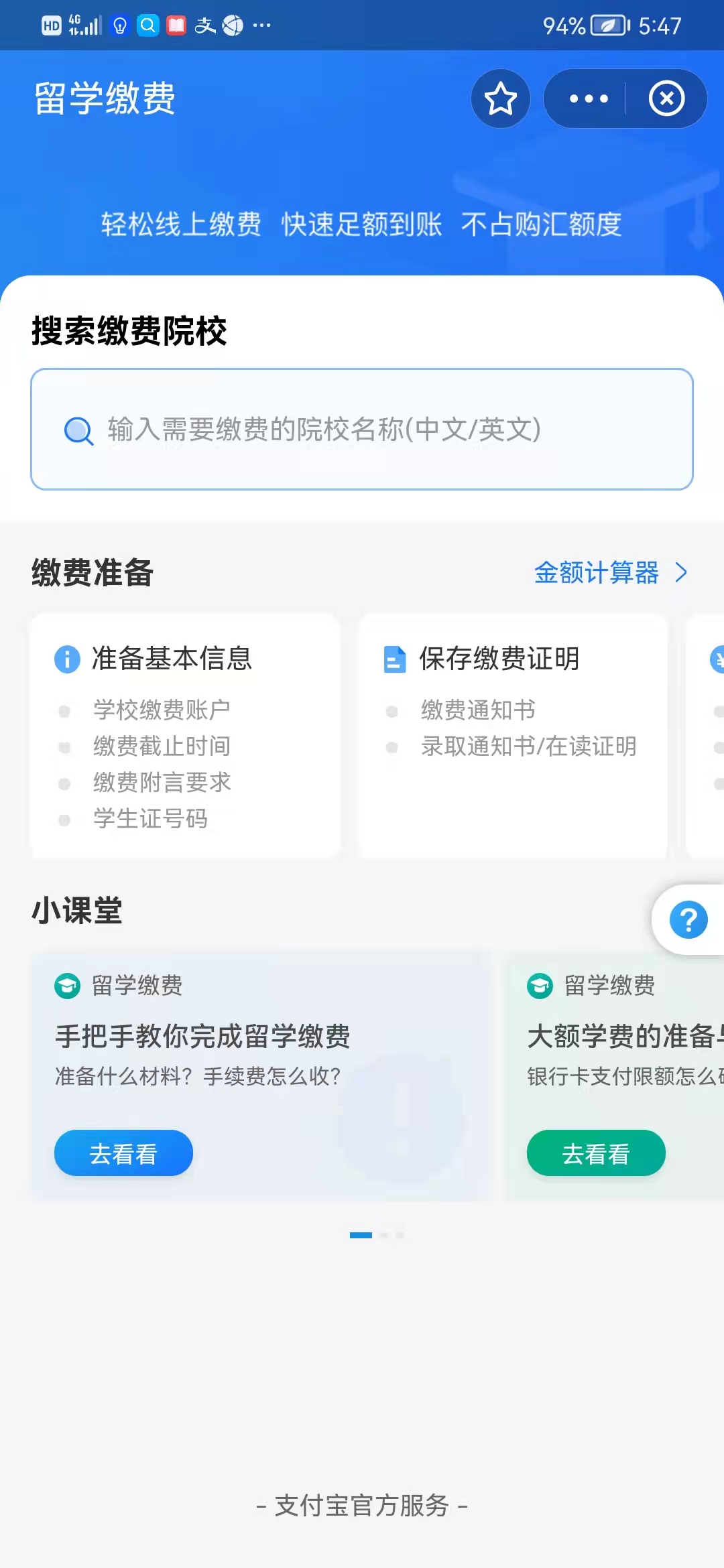Open the 金额计算器 link

coord(610,573)
